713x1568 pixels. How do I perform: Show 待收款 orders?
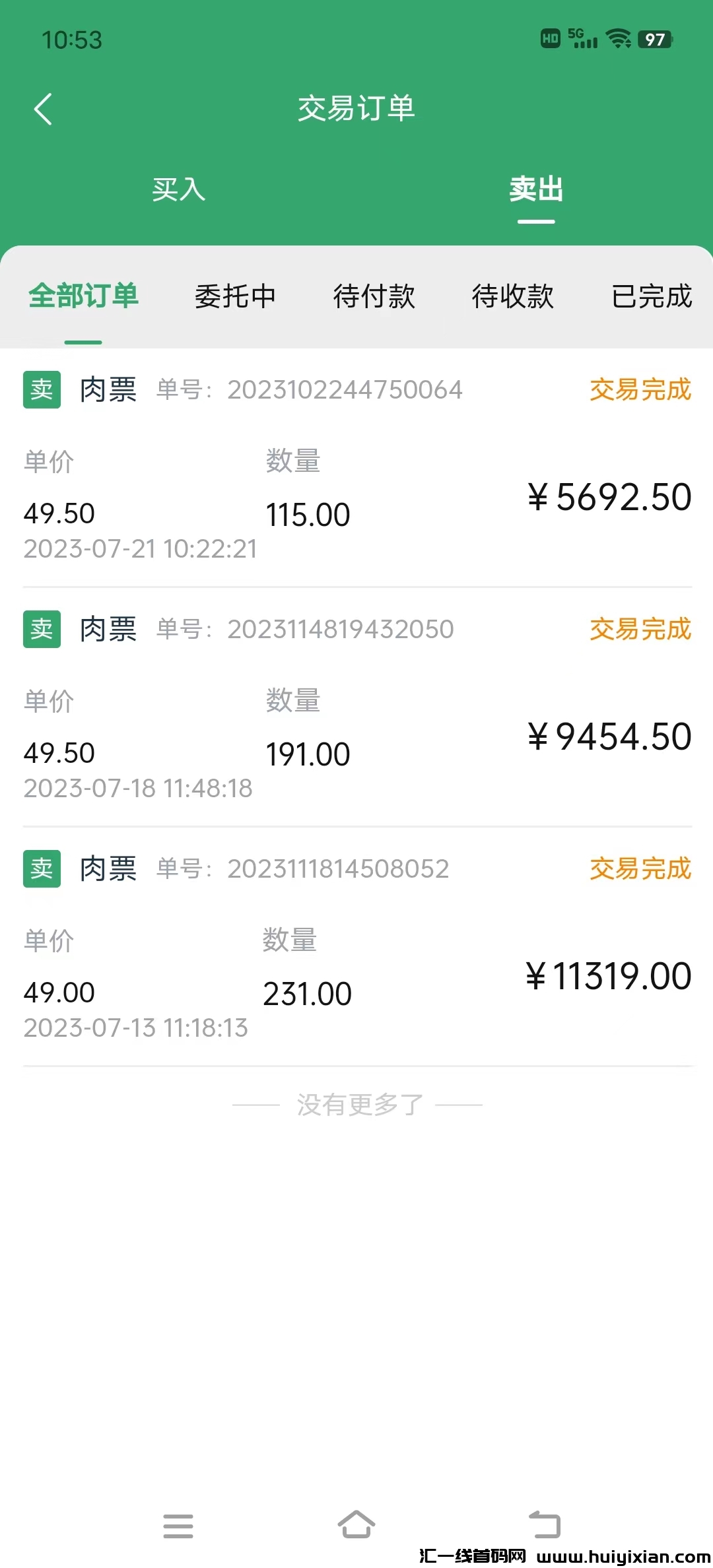(514, 297)
